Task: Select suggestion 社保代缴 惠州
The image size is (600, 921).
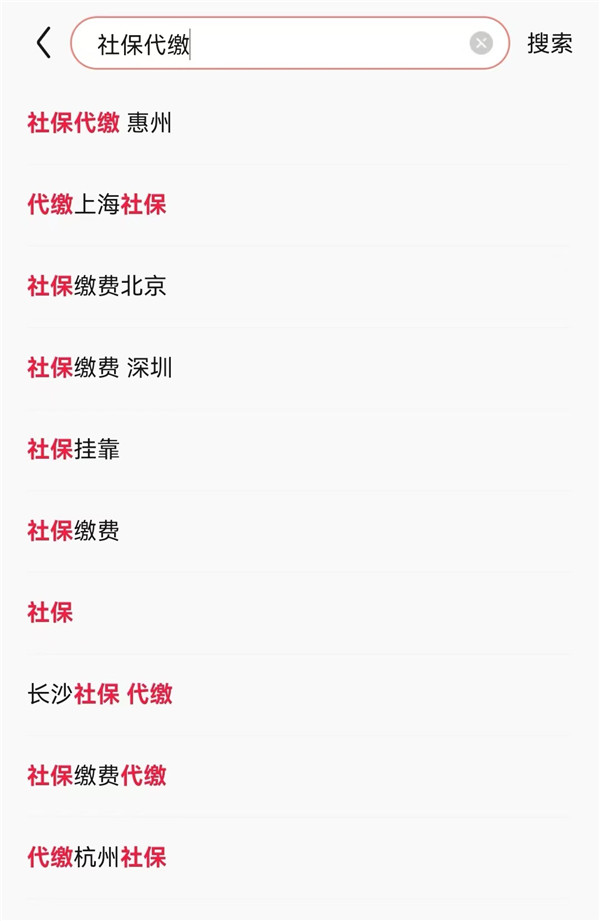Action: click(x=100, y=123)
